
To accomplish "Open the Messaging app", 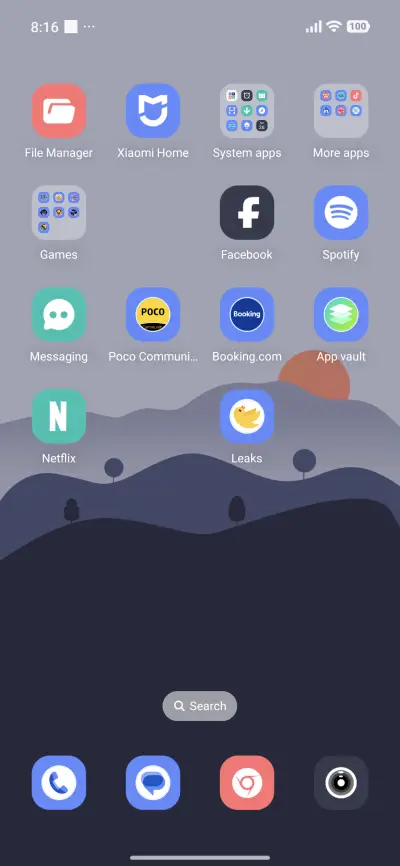I will click(x=59, y=314).
